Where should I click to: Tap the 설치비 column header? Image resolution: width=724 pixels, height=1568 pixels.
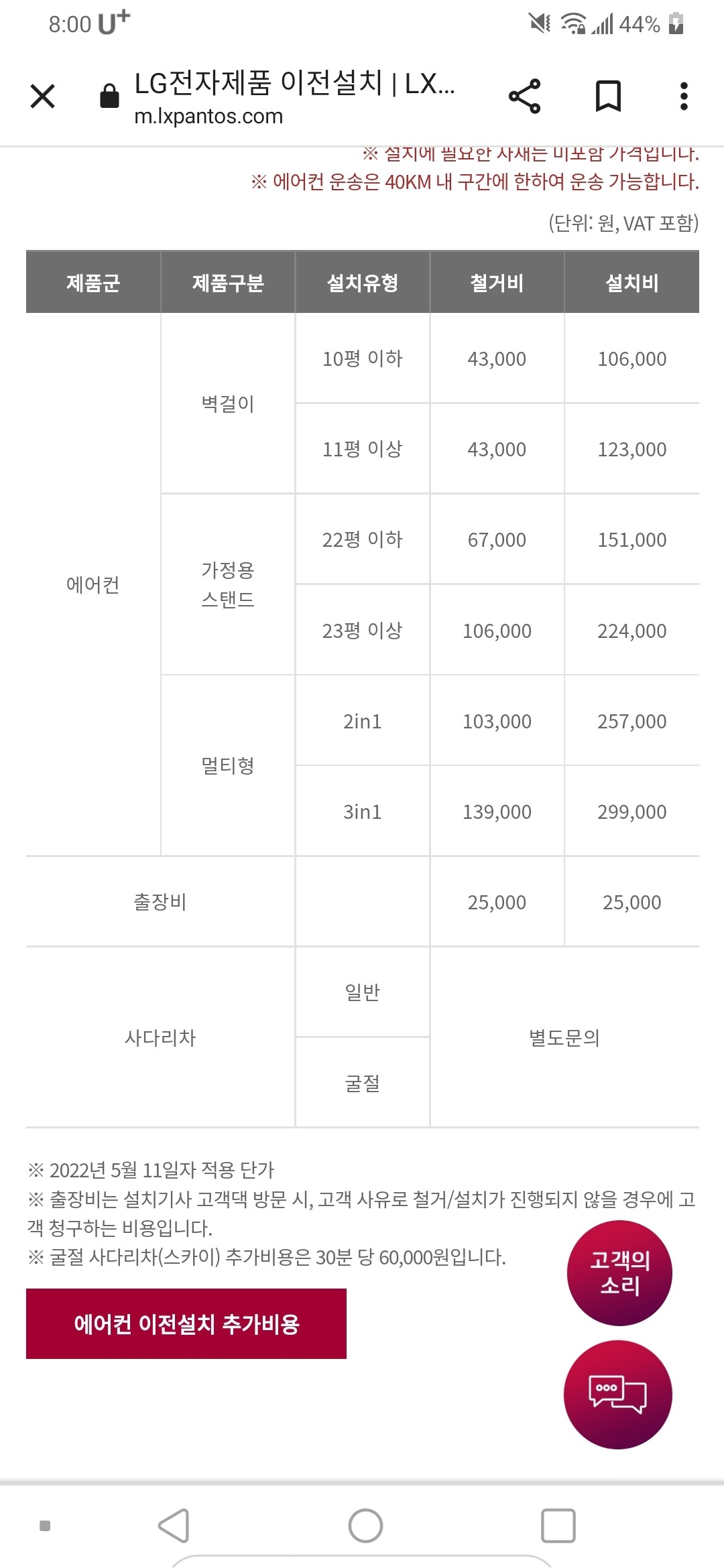tap(630, 282)
